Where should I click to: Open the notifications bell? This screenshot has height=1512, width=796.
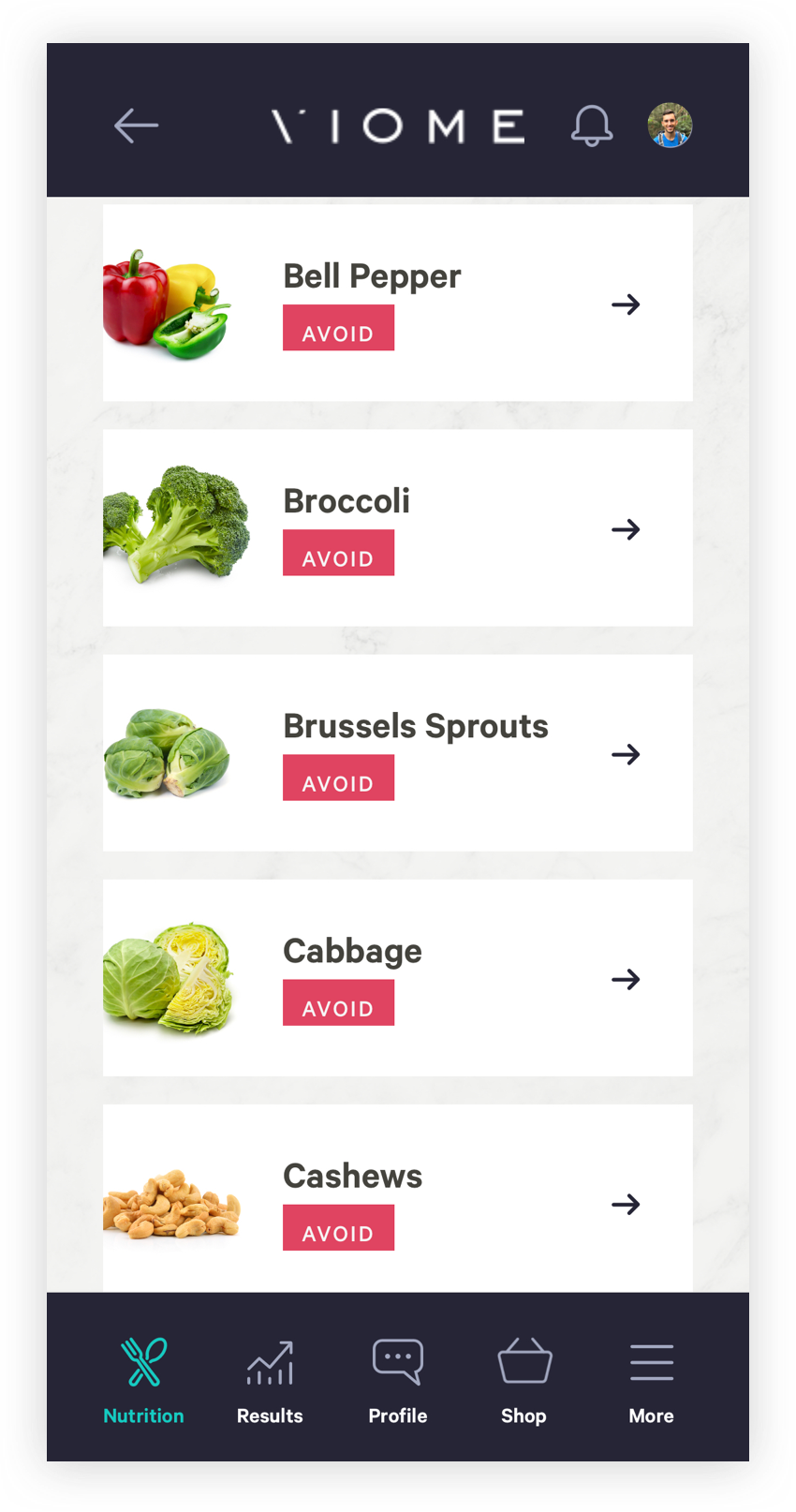pyautogui.click(x=592, y=126)
